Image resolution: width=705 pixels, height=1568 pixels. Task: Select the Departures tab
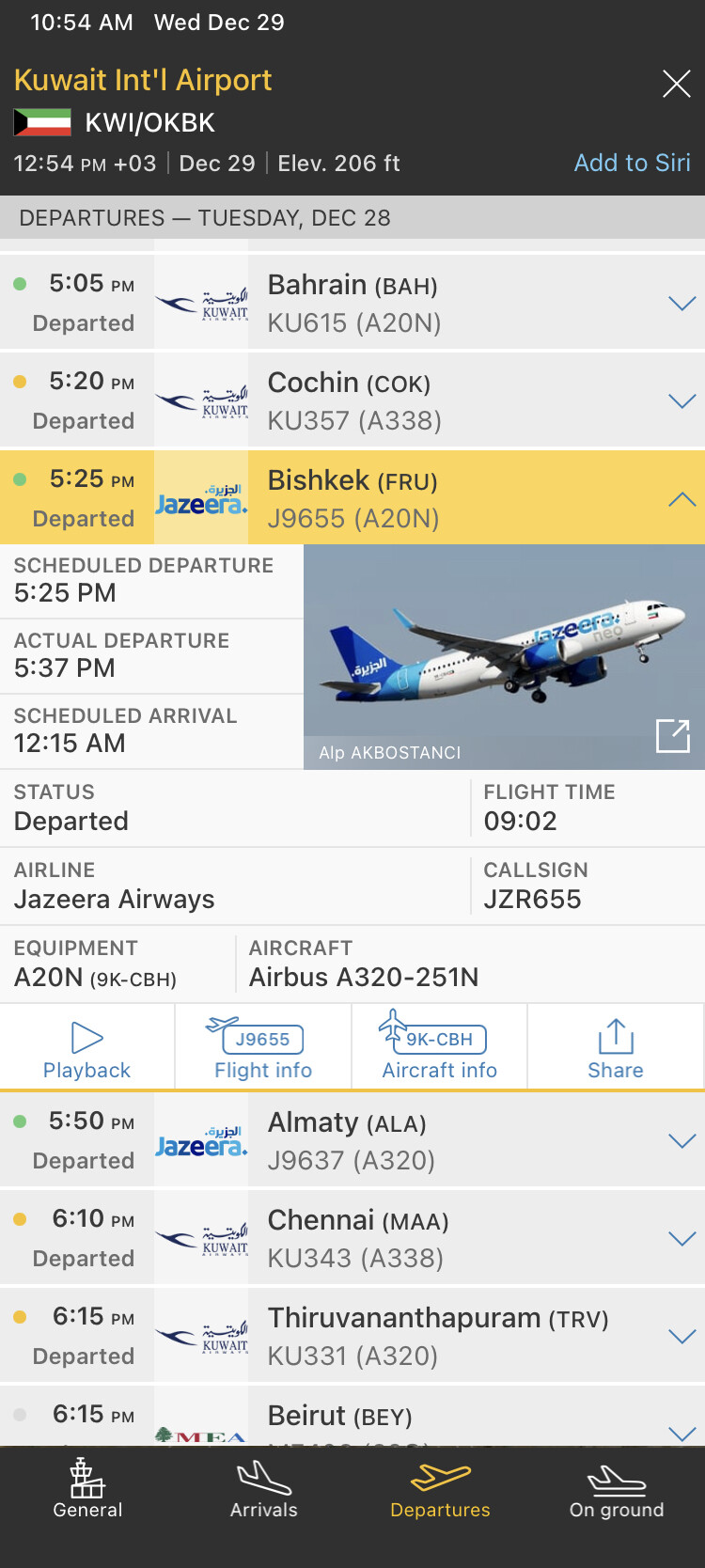[440, 1490]
